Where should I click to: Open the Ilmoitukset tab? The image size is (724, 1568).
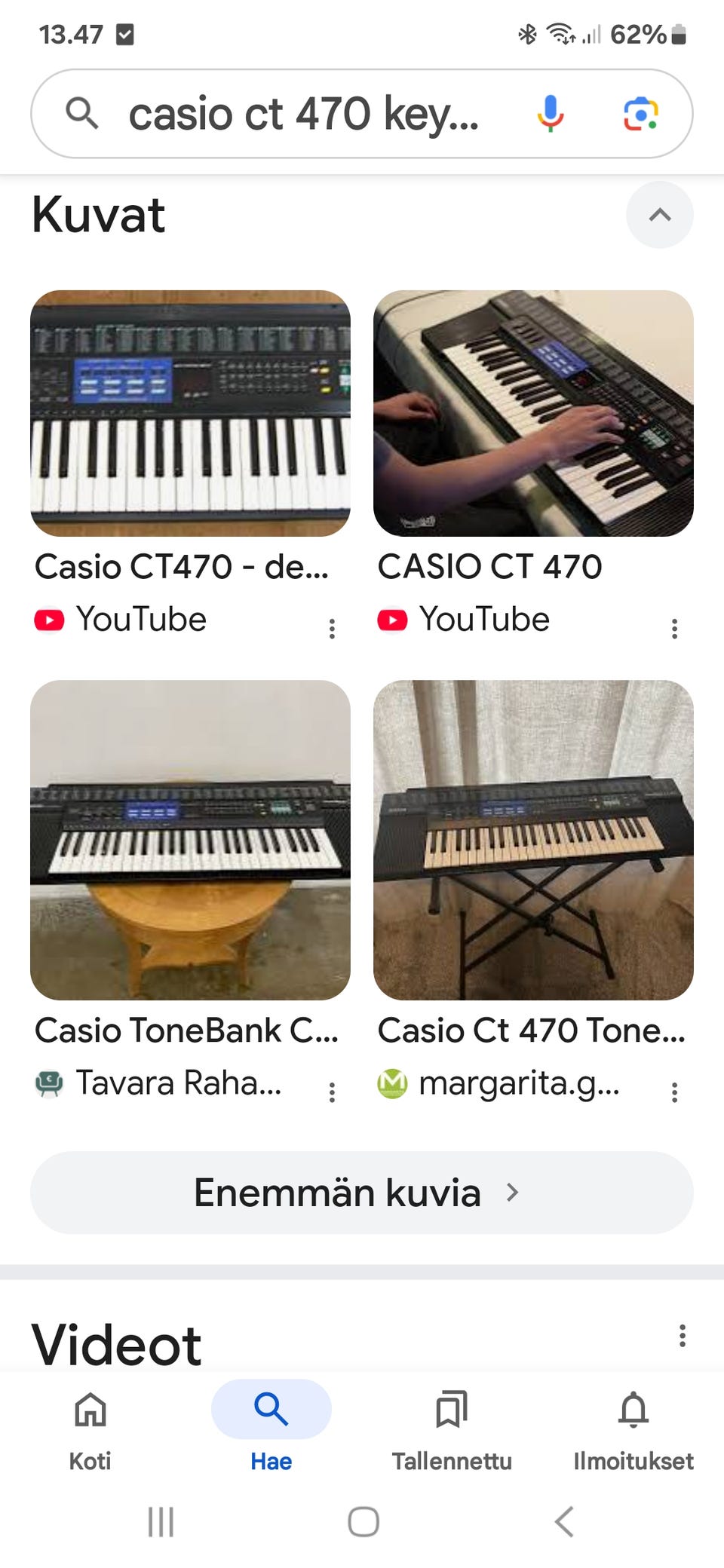click(x=633, y=1426)
